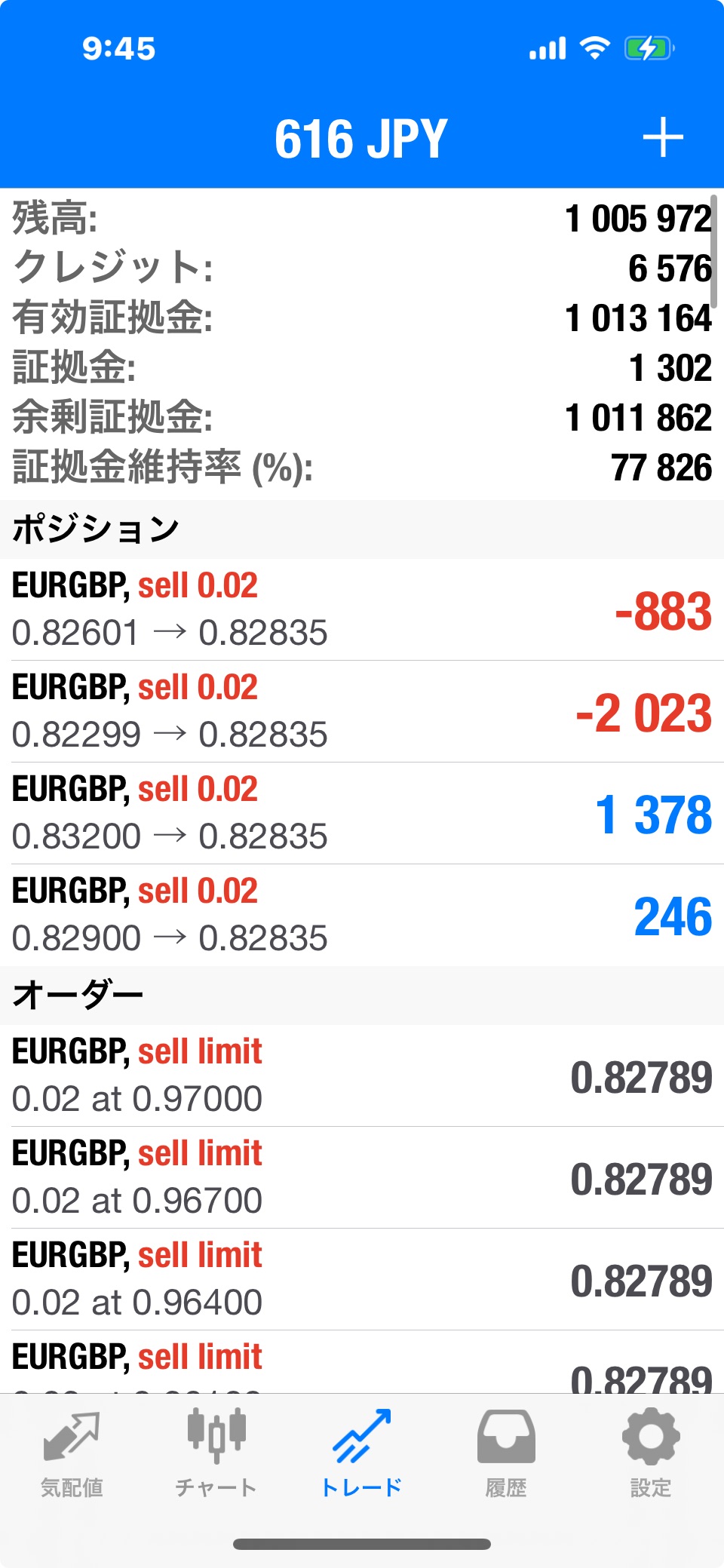Select EURGBP sell position opened at 0.82900
The width and height of the screenshot is (724, 1568).
tap(362, 915)
